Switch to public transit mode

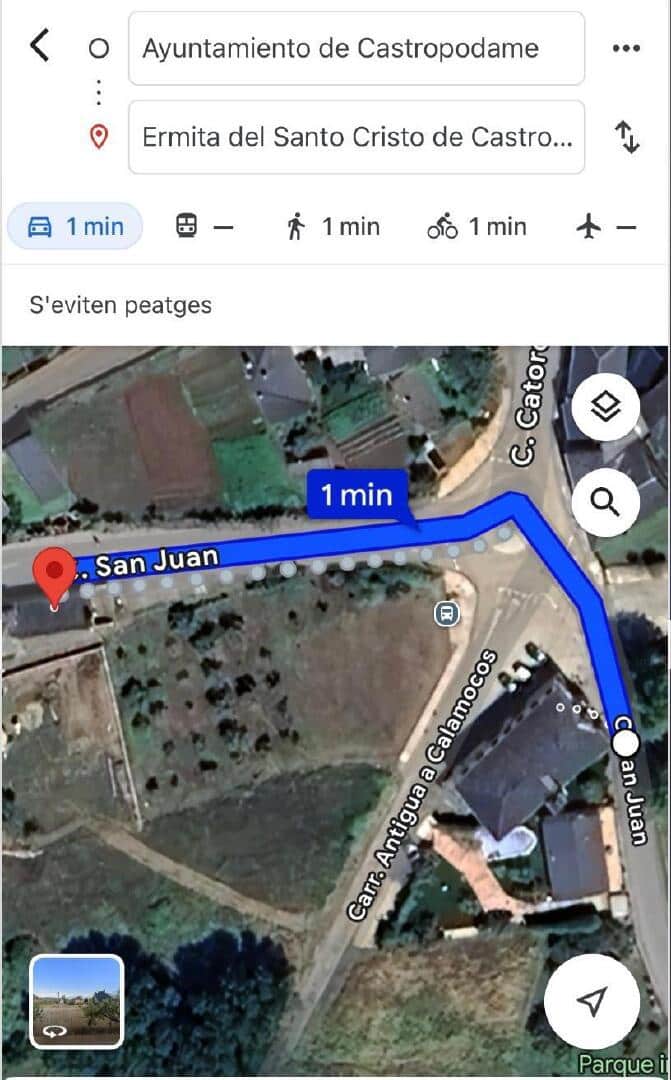204,227
